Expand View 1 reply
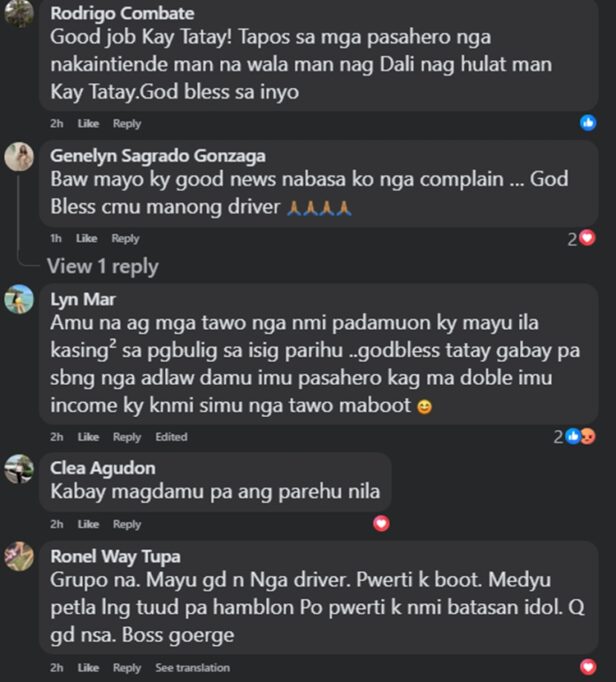616x682 pixels. point(103,267)
